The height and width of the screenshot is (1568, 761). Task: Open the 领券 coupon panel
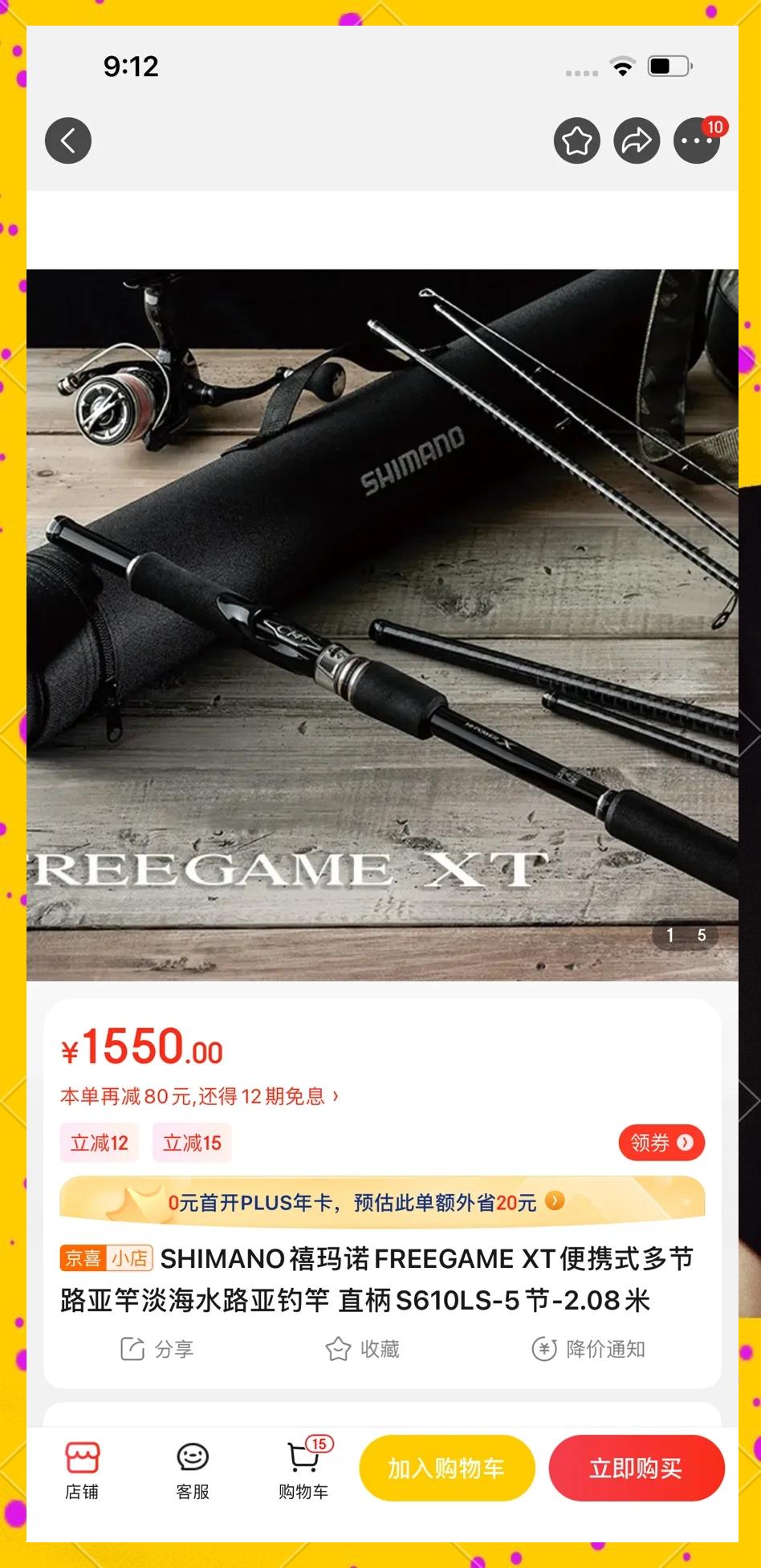660,1143
